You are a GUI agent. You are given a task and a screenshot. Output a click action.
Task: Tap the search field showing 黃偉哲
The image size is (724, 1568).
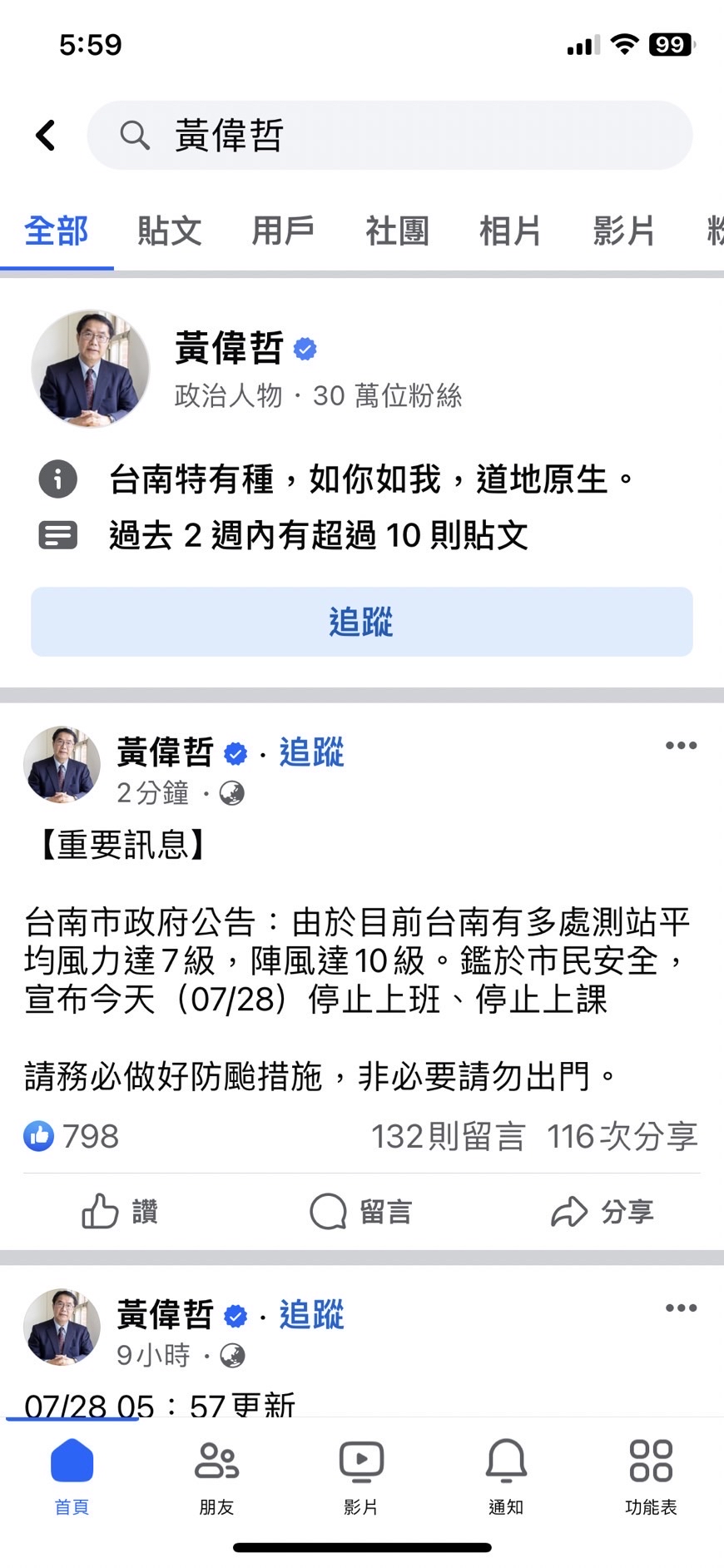[x=389, y=135]
